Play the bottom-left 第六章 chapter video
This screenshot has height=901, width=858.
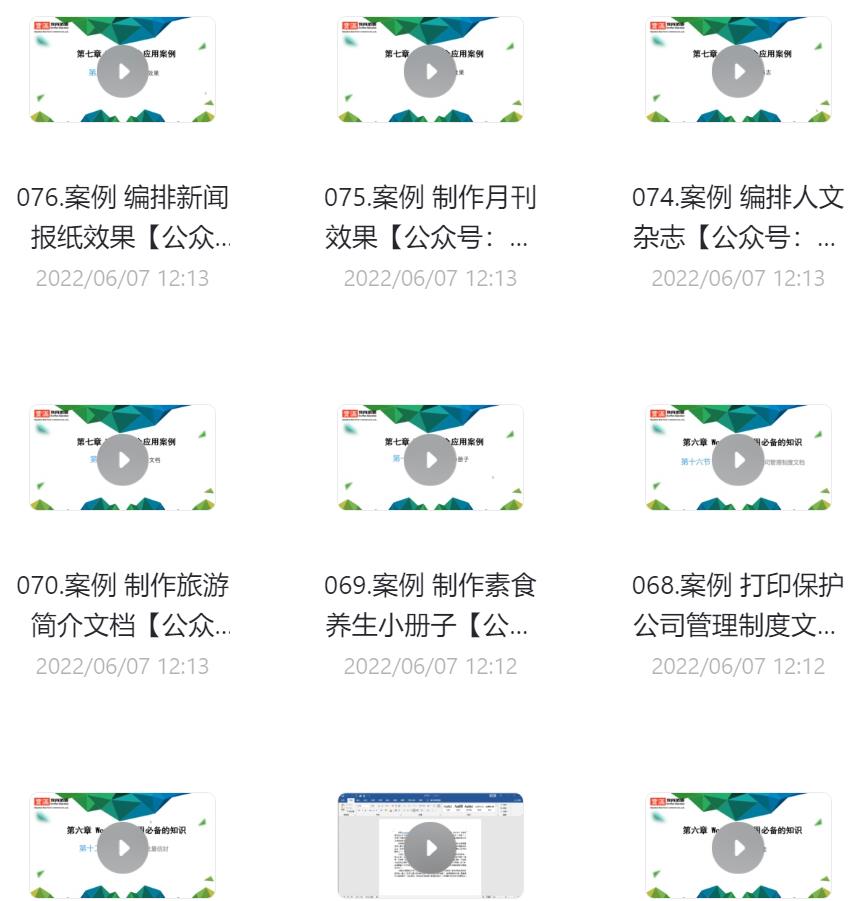coord(122,846)
